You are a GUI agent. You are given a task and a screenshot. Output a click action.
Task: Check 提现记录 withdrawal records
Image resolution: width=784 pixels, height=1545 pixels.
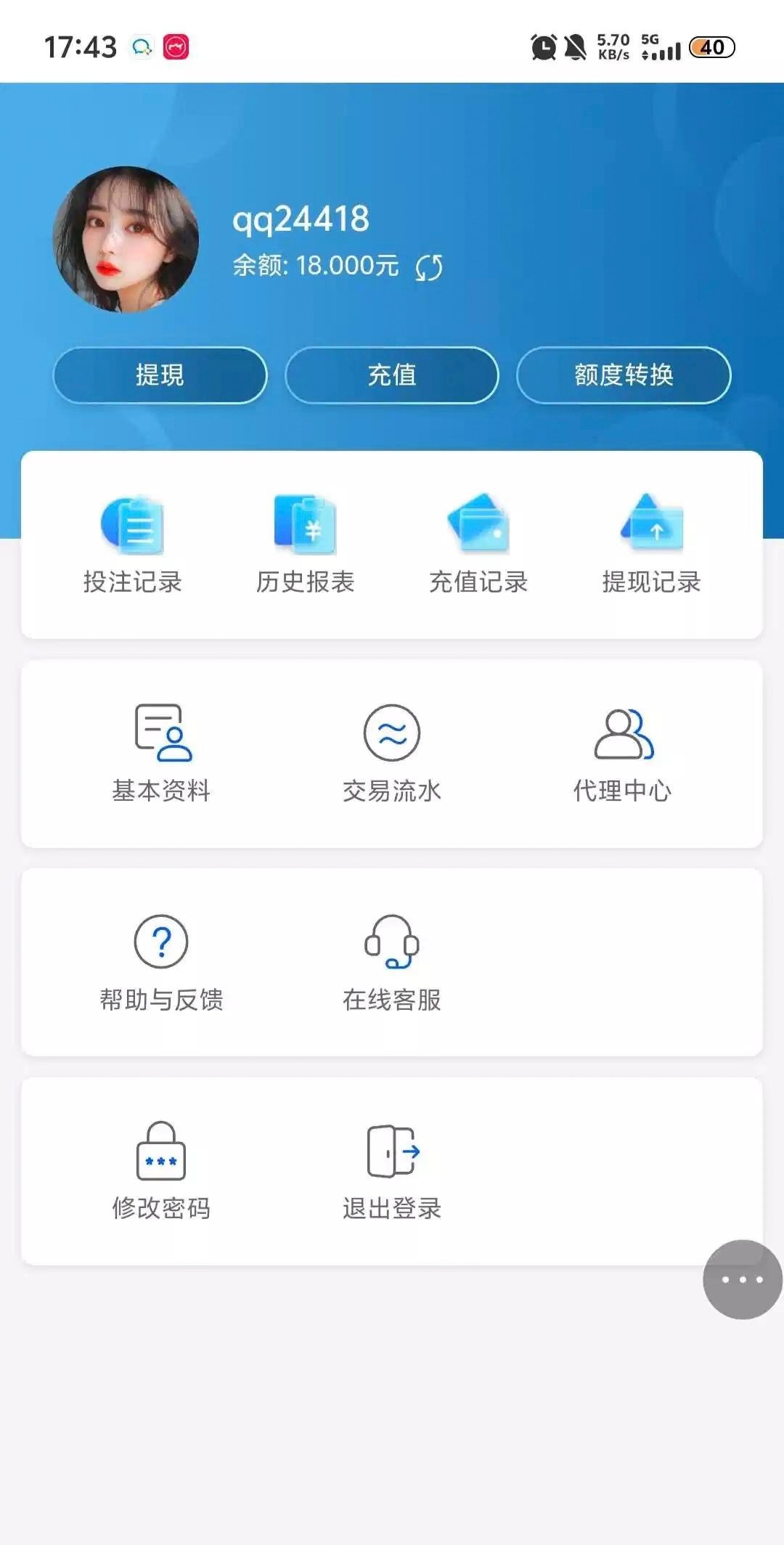(651, 545)
